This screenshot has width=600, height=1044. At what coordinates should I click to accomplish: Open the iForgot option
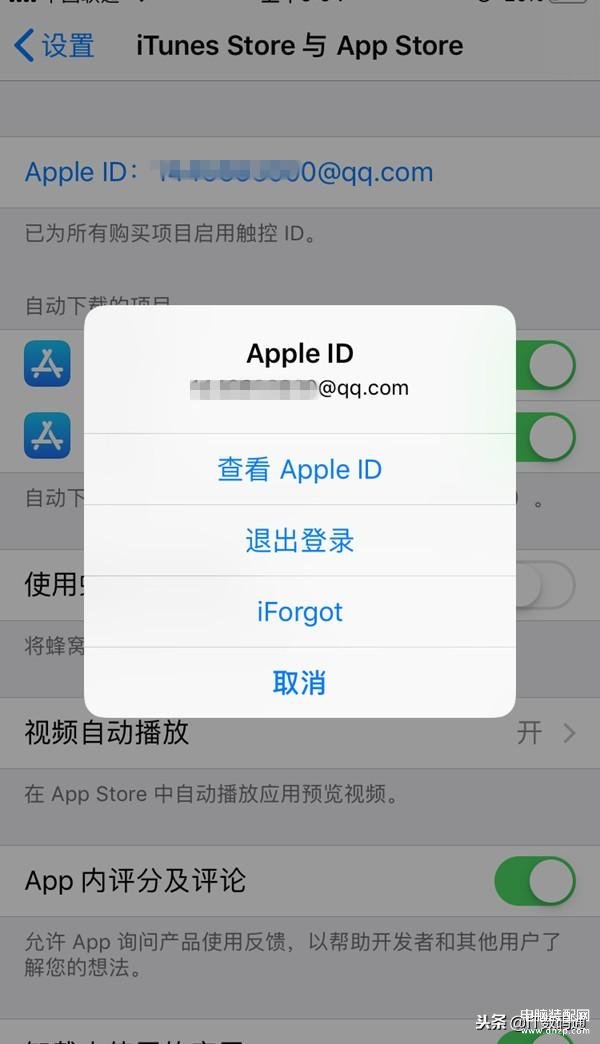300,612
